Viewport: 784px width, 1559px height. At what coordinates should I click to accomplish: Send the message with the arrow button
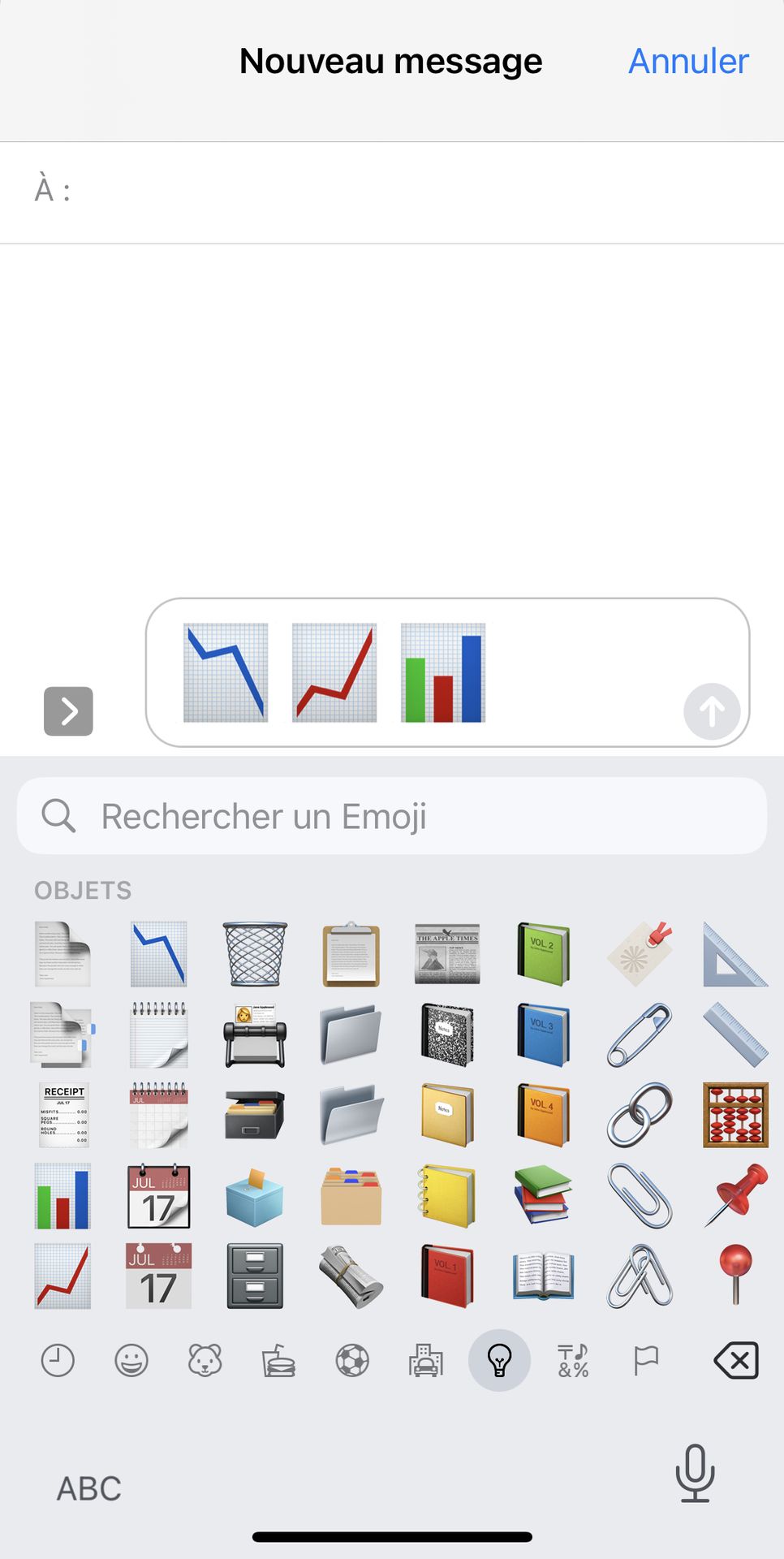(711, 711)
